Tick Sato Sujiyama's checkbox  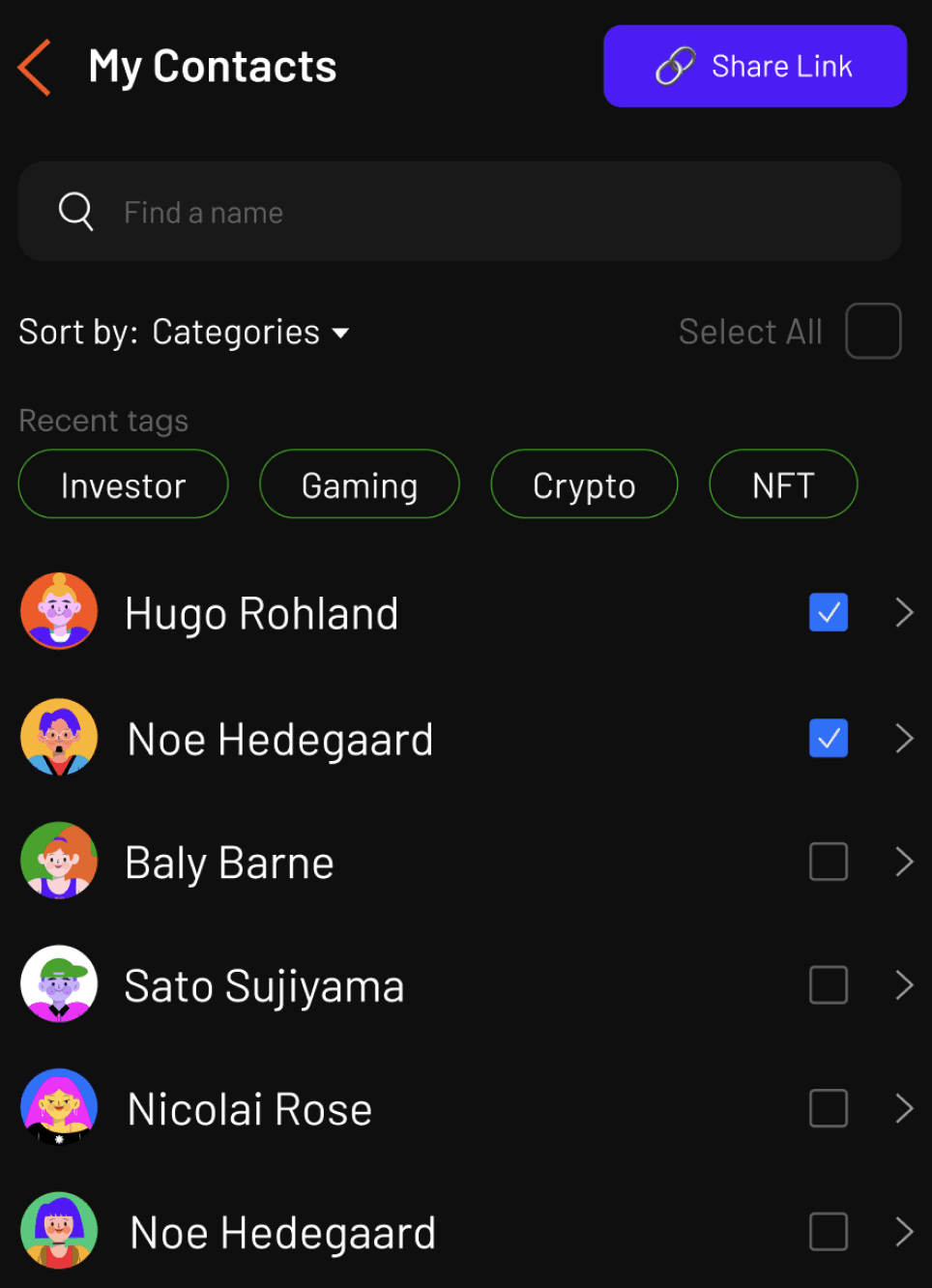click(x=828, y=984)
